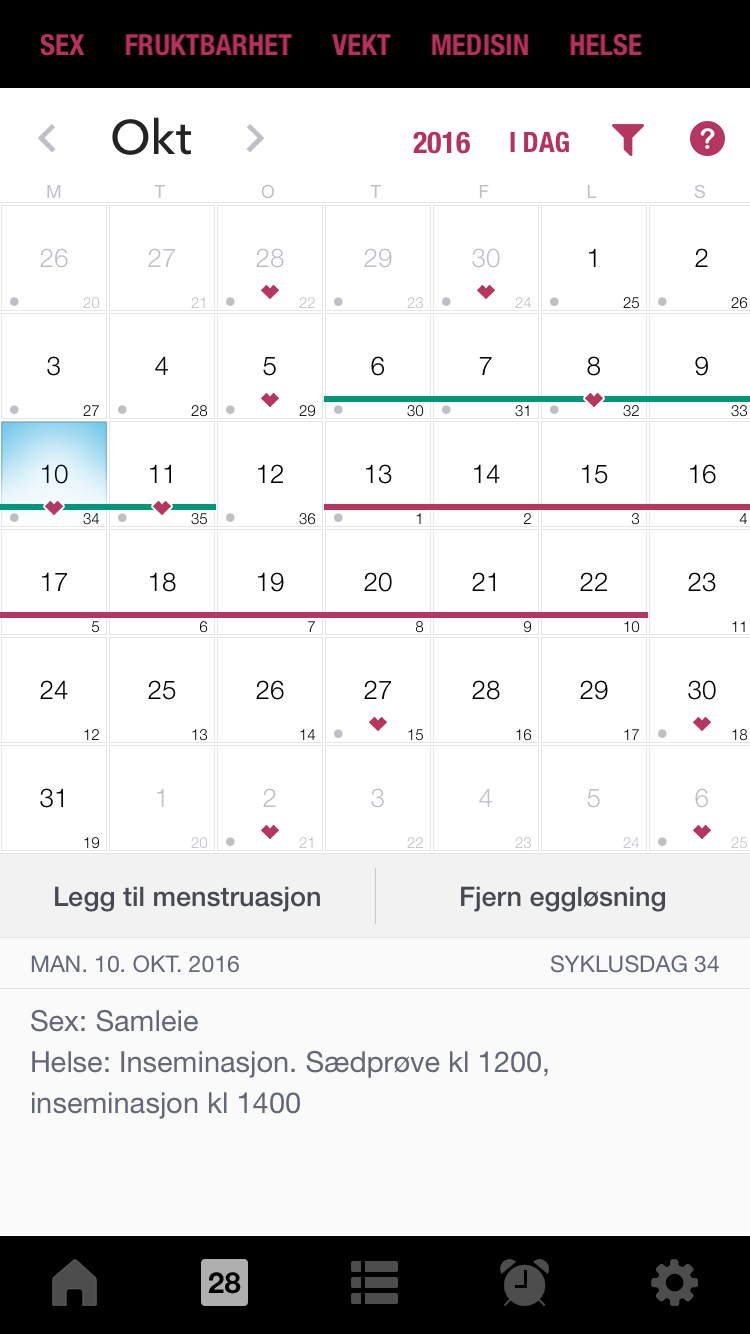Open the alarm clock reminders icon
Screen dimensions: 750x1334
(524, 1281)
